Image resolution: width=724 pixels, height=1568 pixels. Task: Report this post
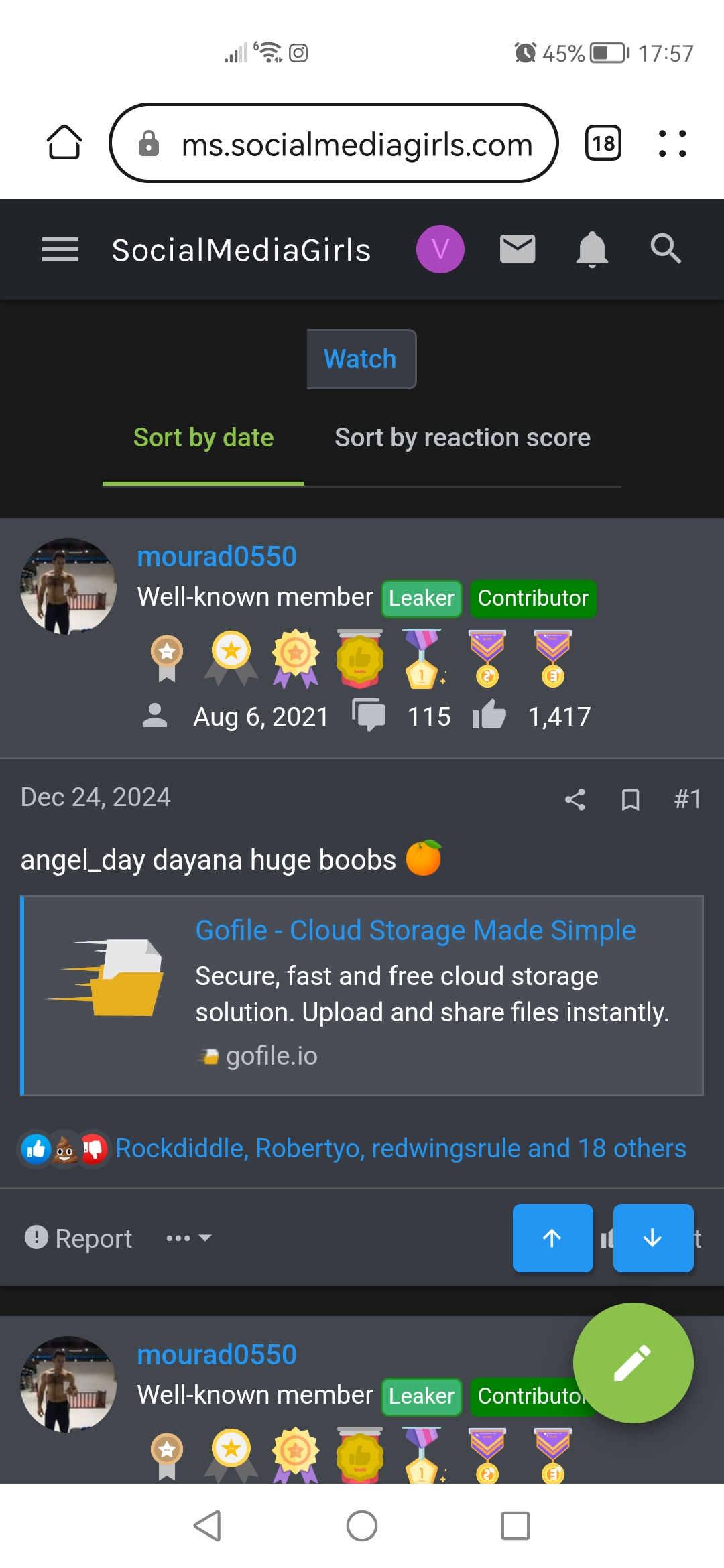click(x=78, y=1238)
